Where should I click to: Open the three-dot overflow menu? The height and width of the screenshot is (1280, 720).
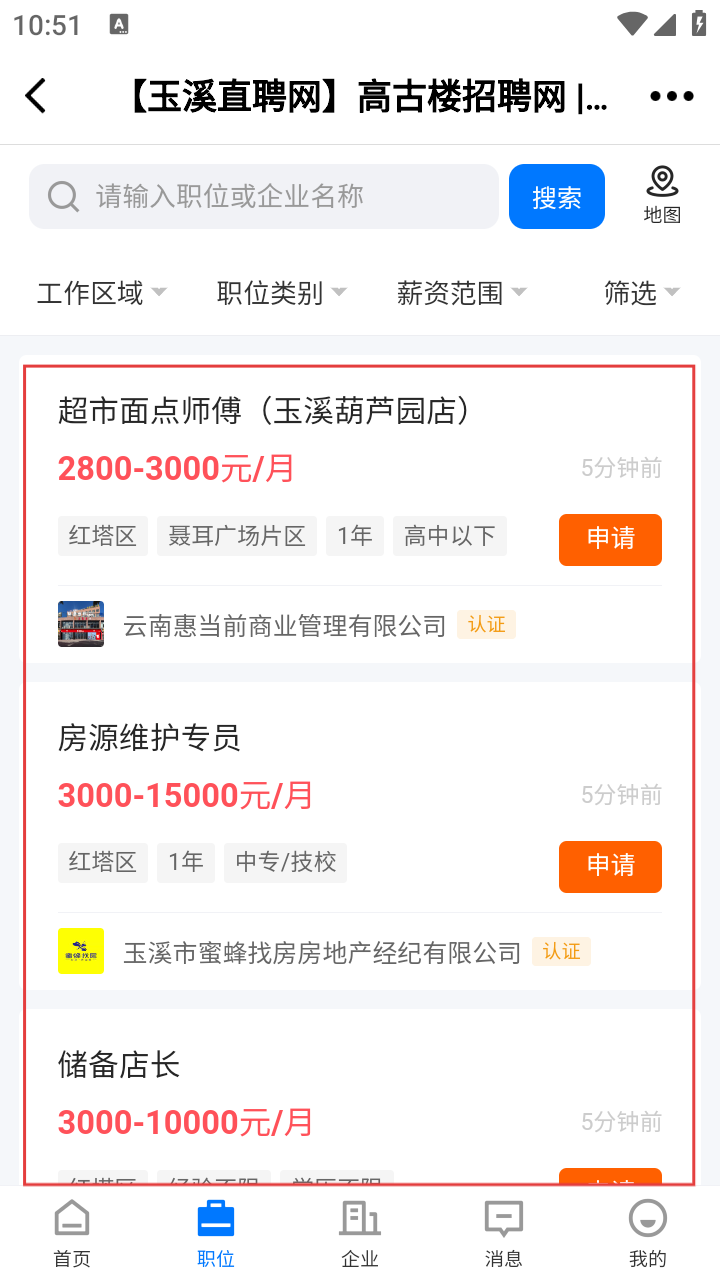coord(671,96)
